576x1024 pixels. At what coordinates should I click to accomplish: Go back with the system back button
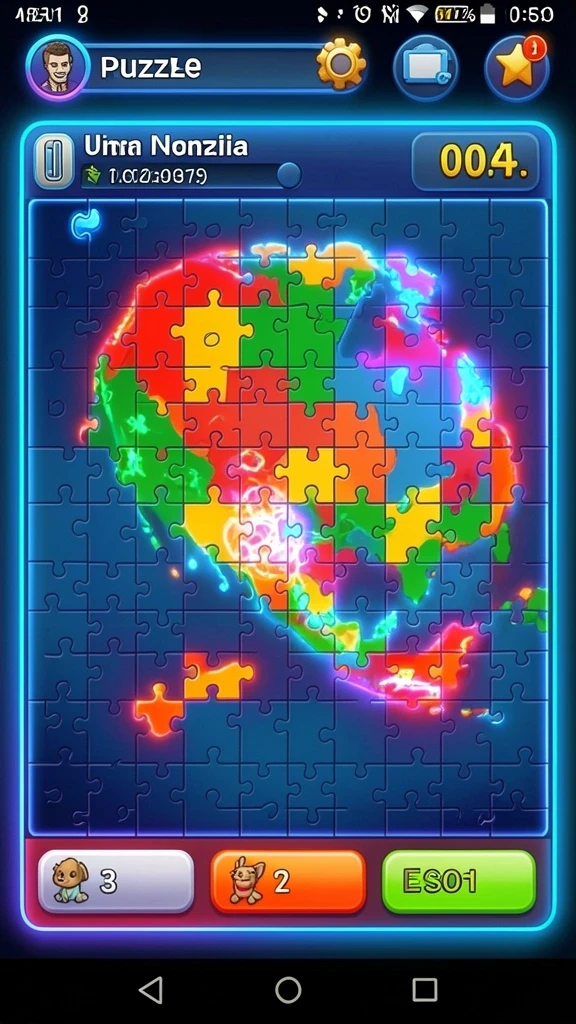tap(152, 990)
